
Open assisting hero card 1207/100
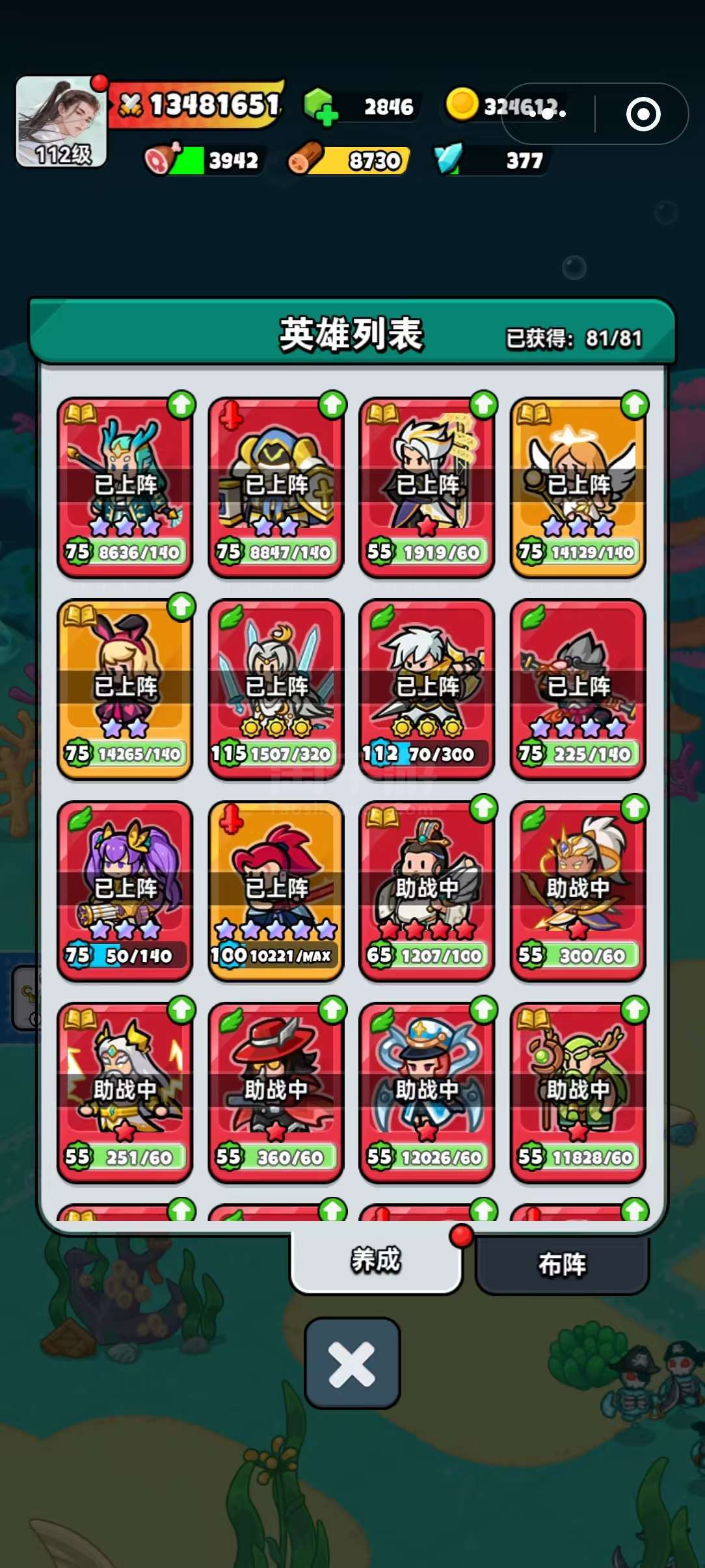coord(427,891)
